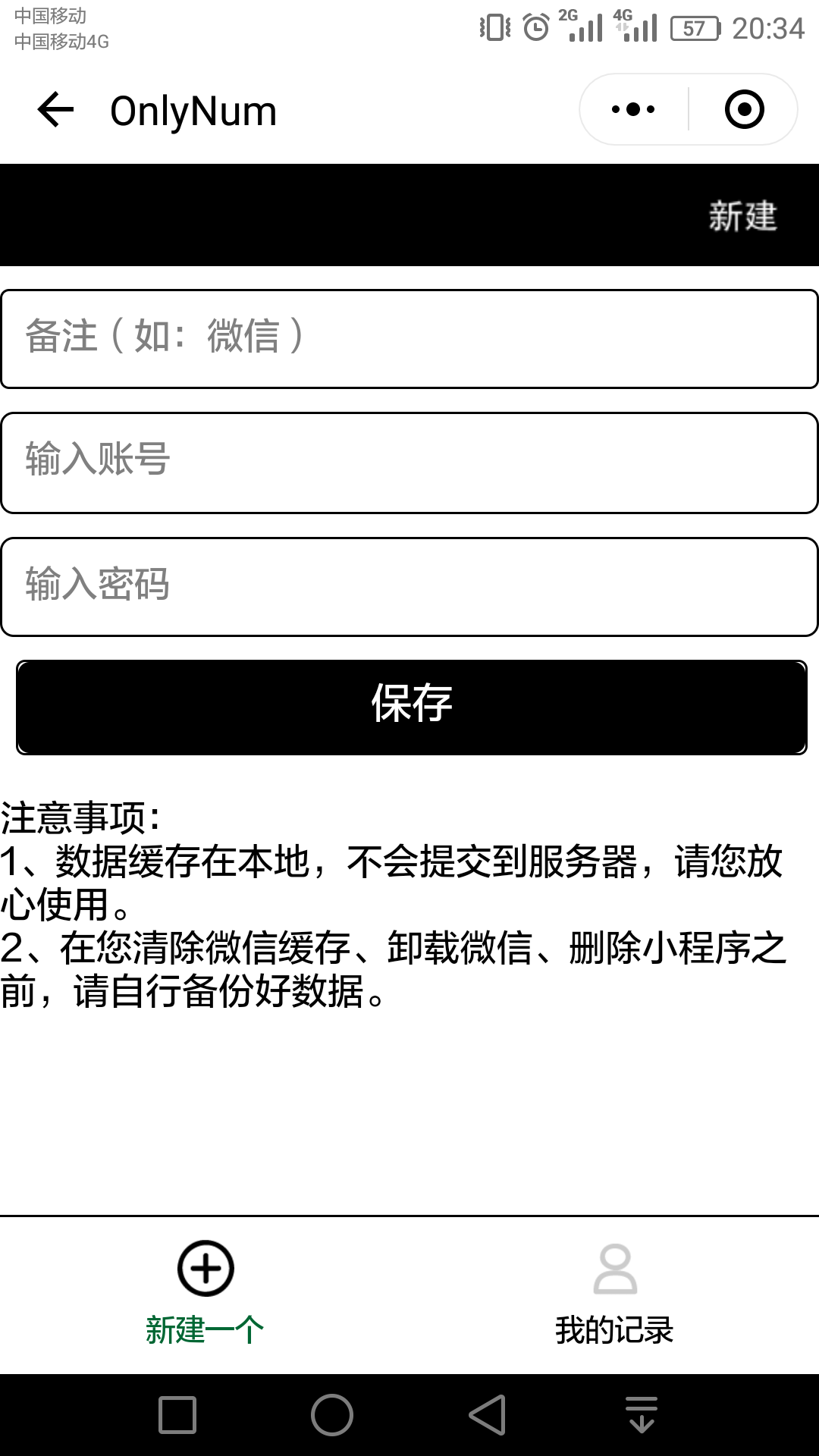Save the entry with the 保存 button
819x1456 pixels.
[x=411, y=707]
